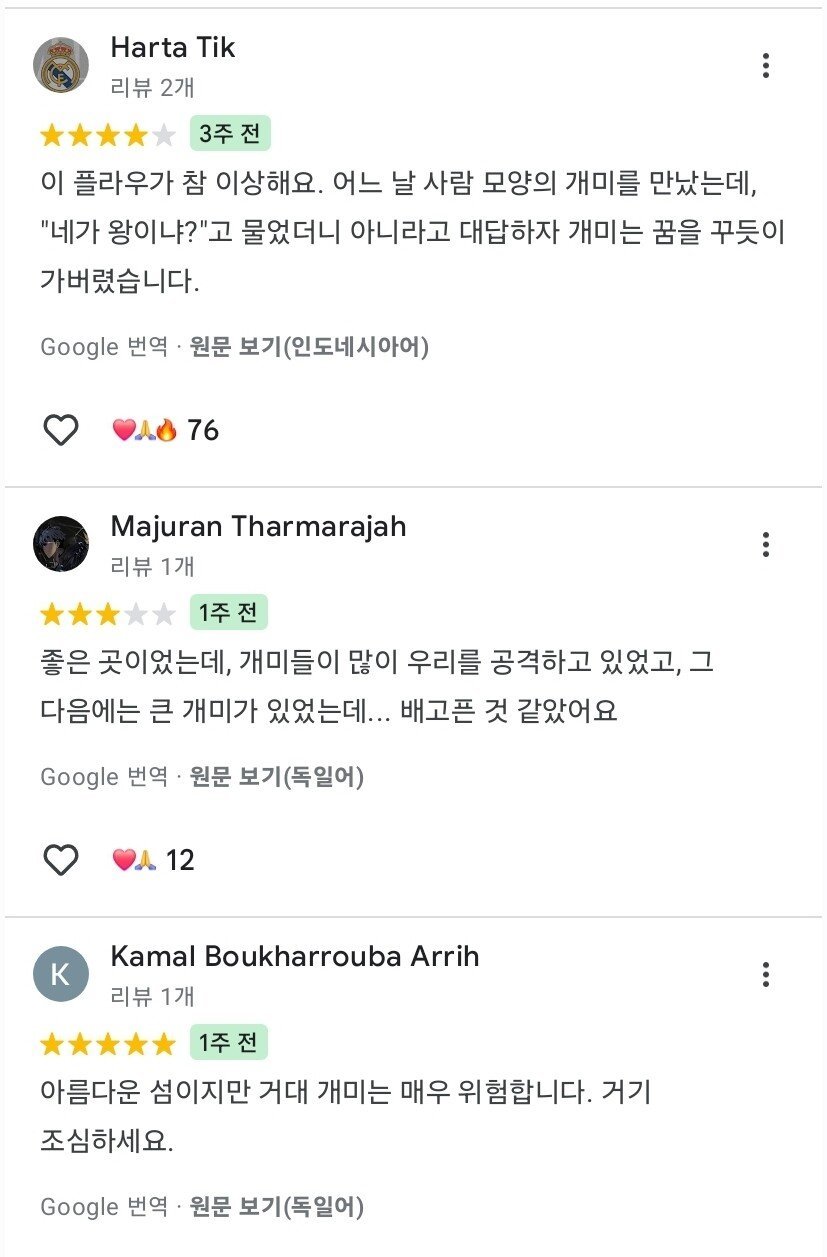This screenshot has height=1257, width=827.
Task: Open Majuran Tharmarajah's profile avatar
Action: 61,545
